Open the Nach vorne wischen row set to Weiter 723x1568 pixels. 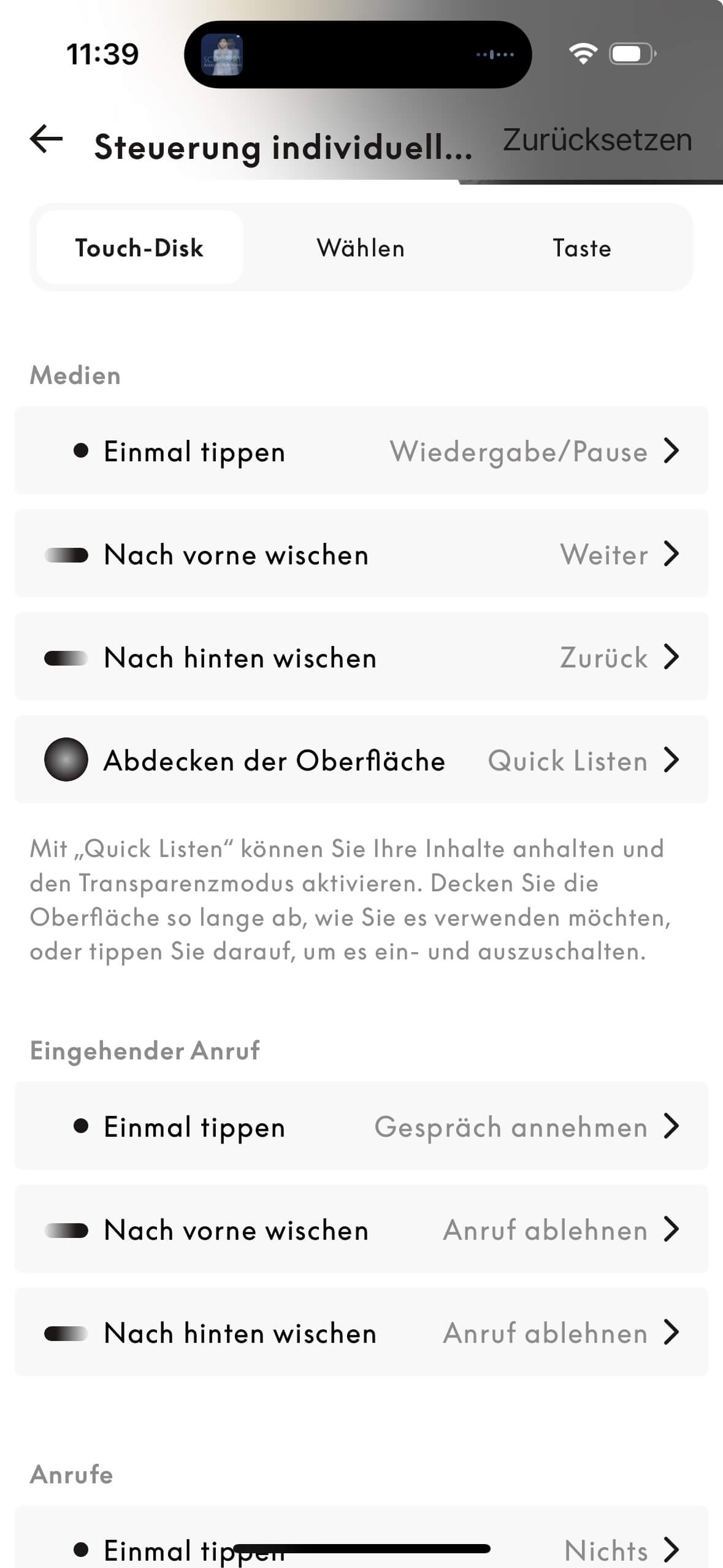pos(361,554)
